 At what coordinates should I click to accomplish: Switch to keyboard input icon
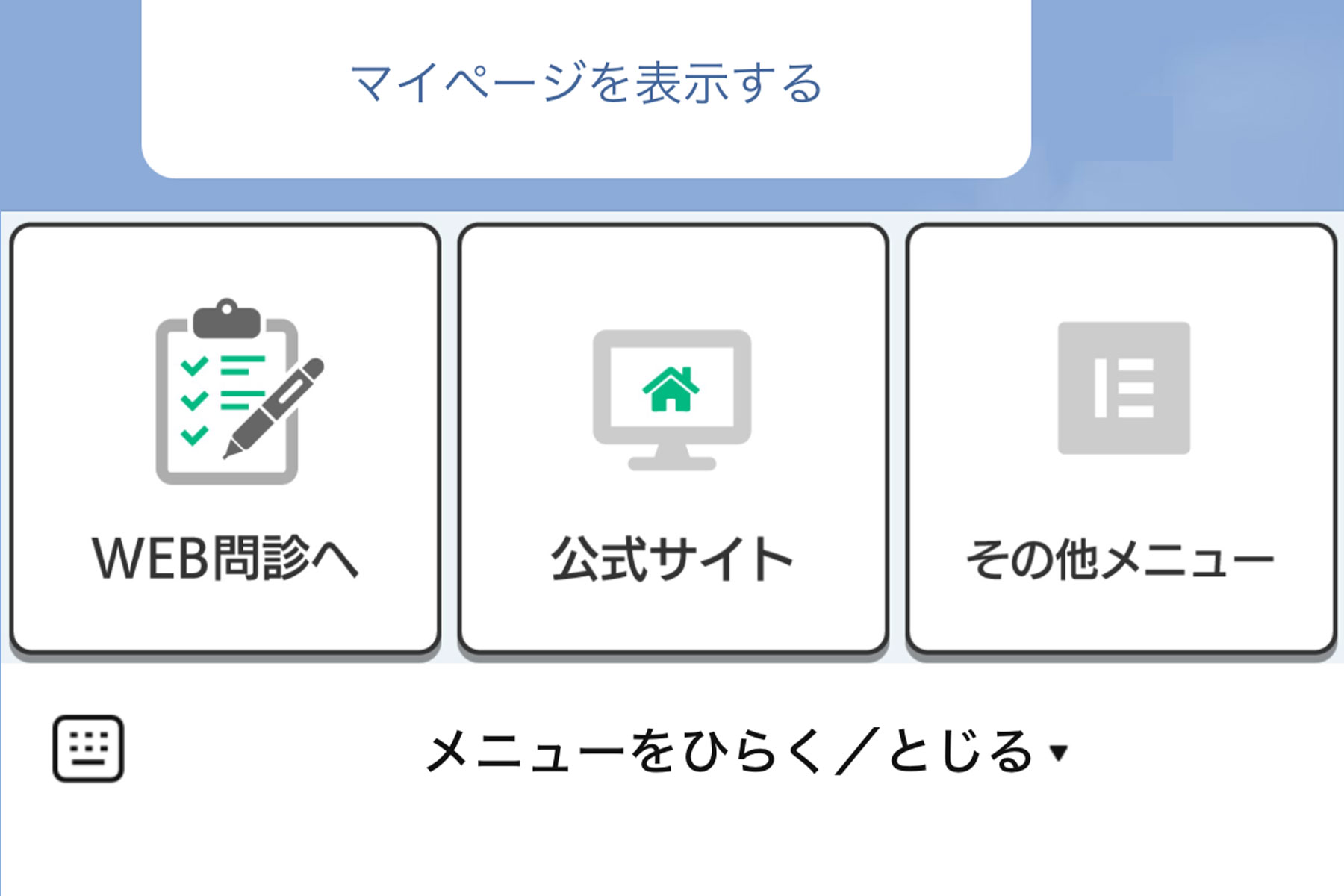(x=88, y=749)
